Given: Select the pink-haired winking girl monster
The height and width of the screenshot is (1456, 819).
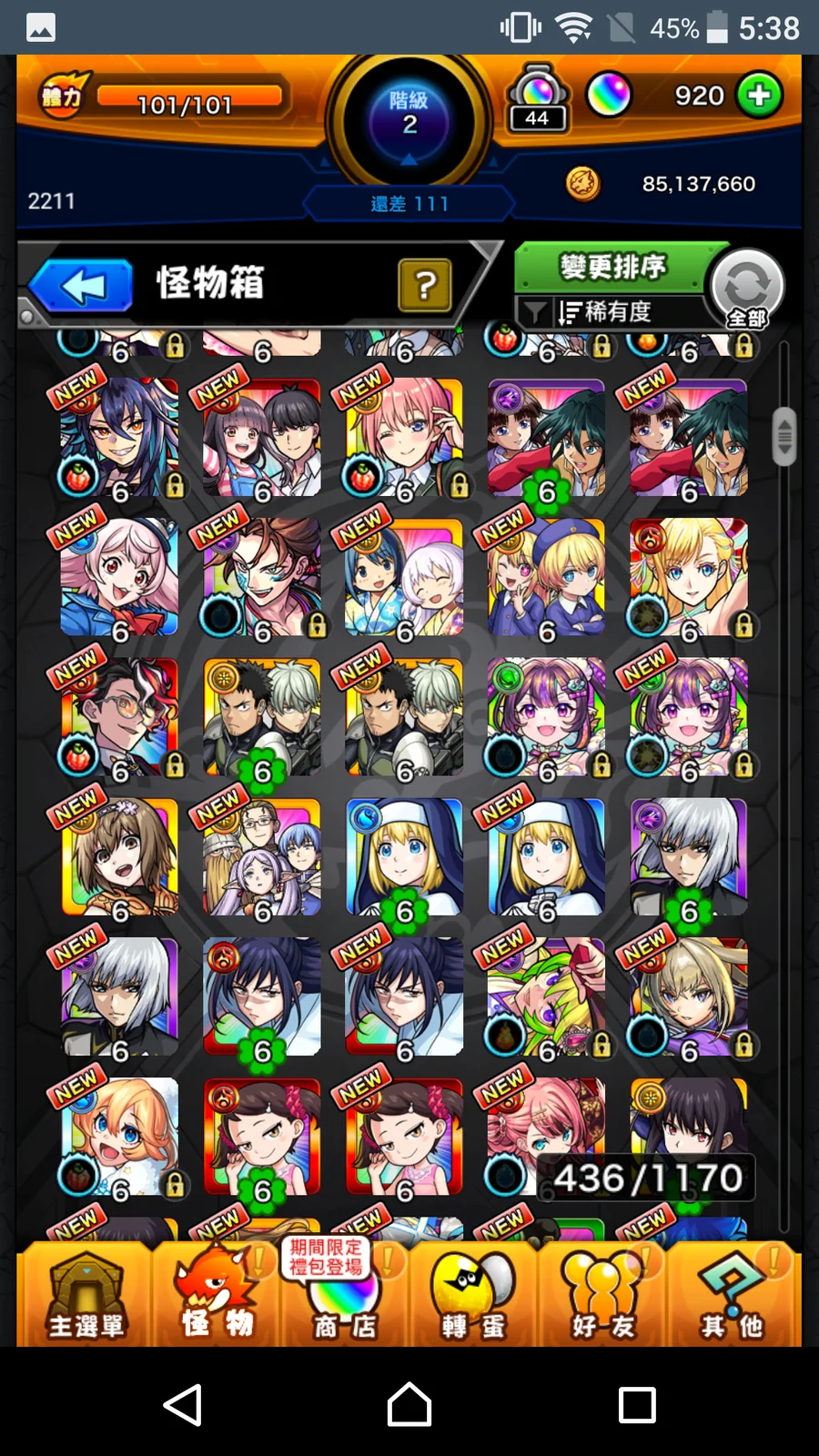Looking at the screenshot, I should pyautogui.click(x=404, y=439).
